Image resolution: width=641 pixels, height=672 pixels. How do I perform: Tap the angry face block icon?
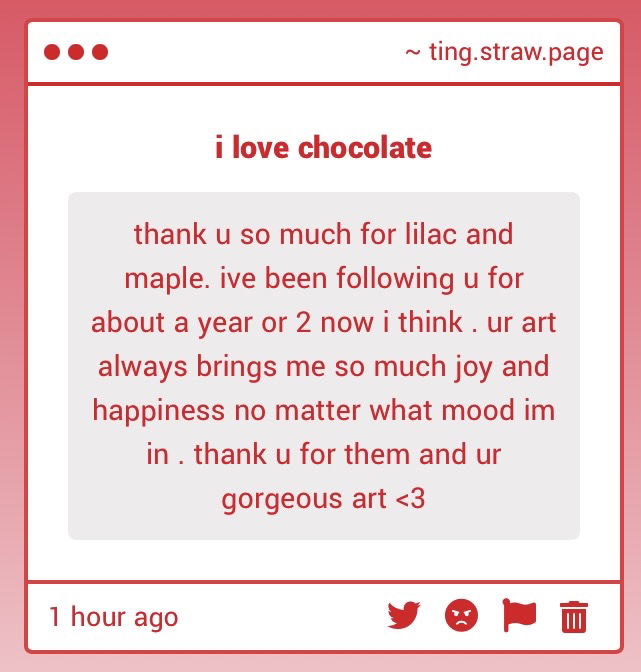tap(461, 615)
